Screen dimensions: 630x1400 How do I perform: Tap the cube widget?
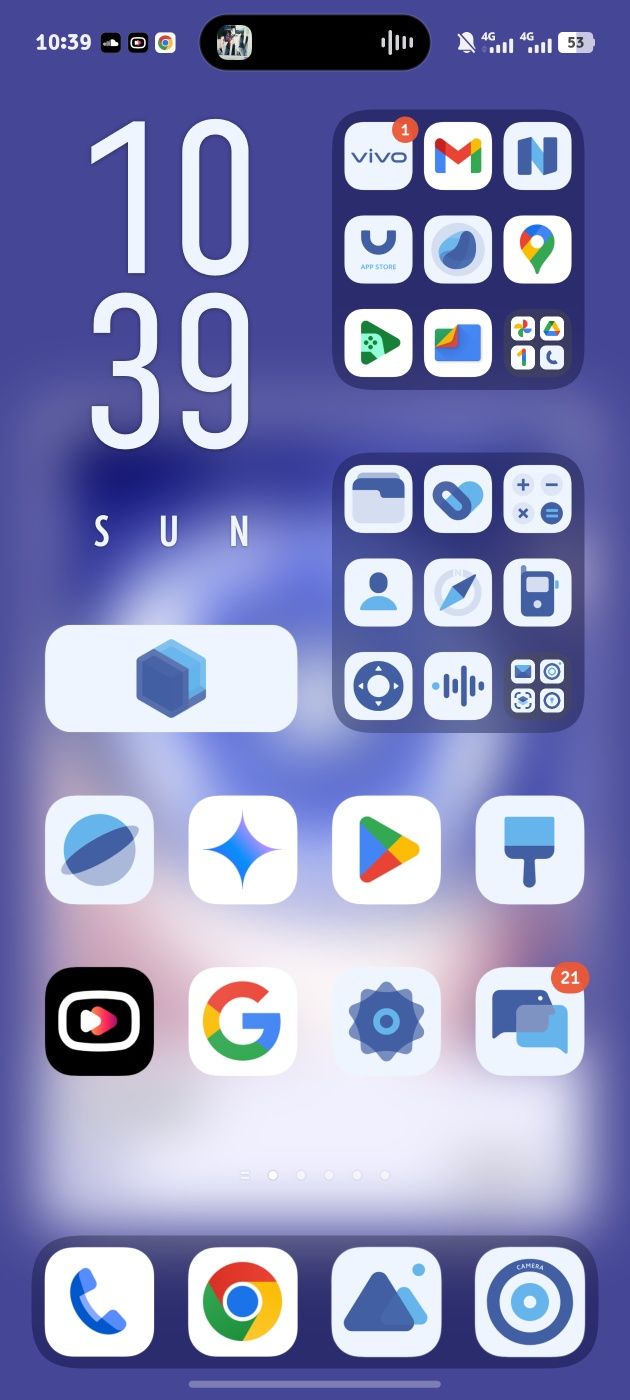[171, 678]
